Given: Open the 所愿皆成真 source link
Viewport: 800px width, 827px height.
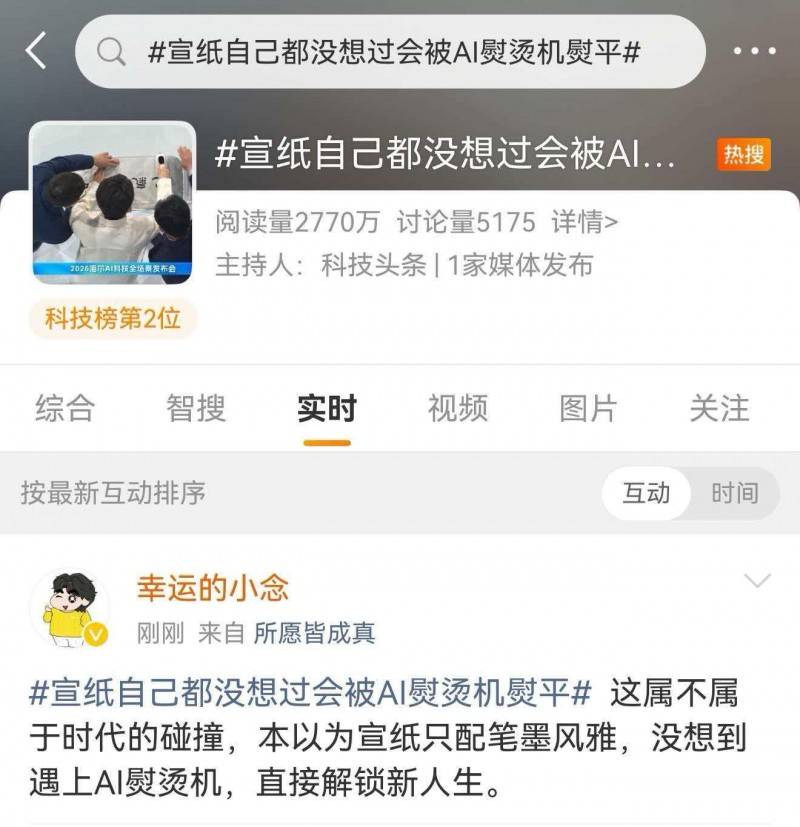Looking at the screenshot, I should (314, 632).
